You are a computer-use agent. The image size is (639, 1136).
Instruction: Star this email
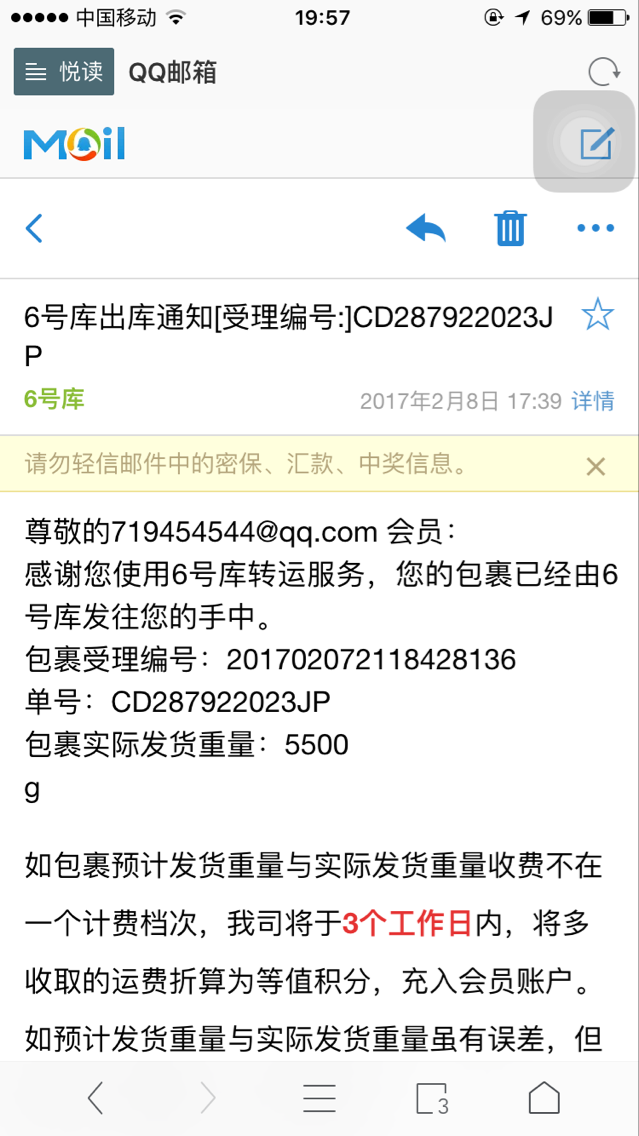(598, 316)
